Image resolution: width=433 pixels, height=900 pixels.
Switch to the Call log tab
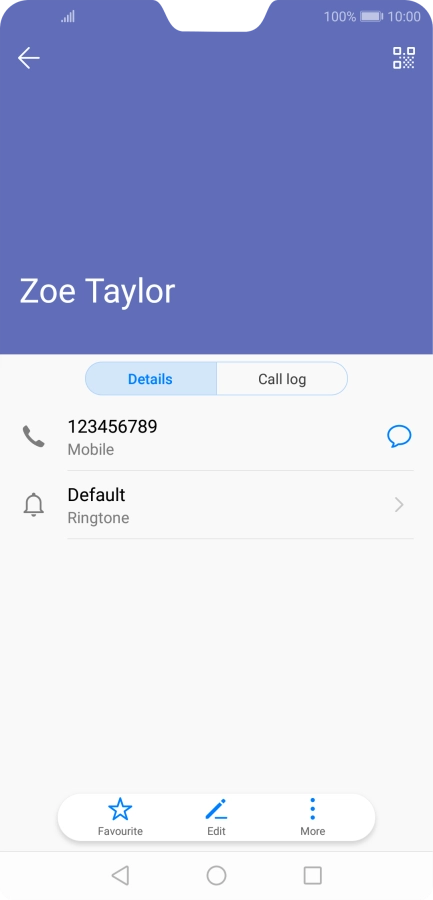[282, 379]
